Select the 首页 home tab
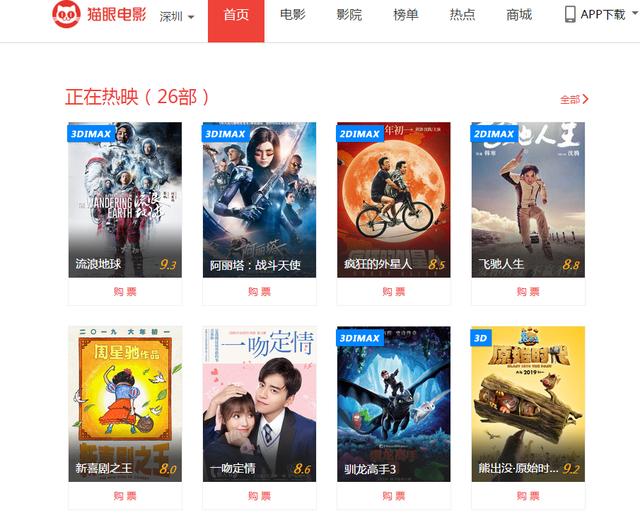The image size is (640, 513). pyautogui.click(x=236, y=17)
